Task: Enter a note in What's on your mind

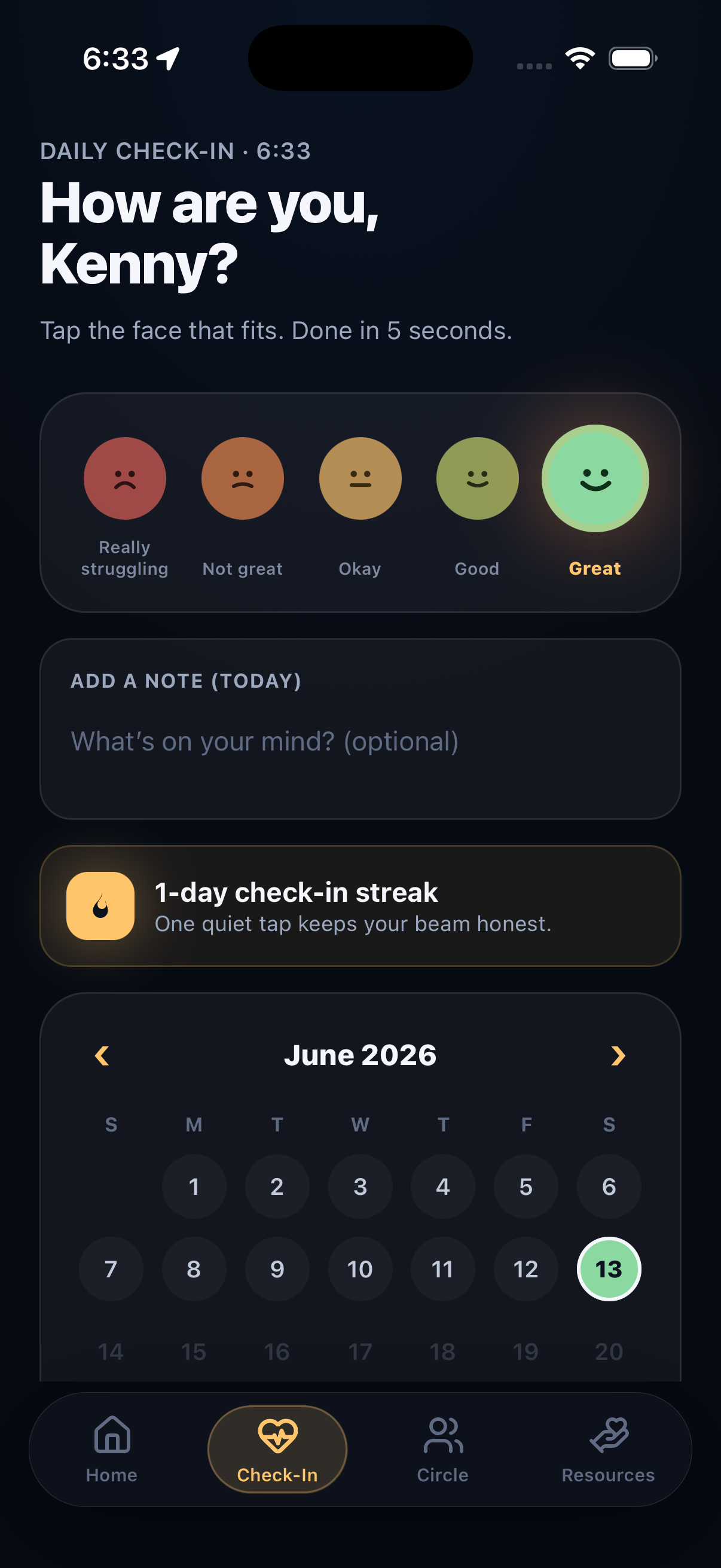Action: coord(360,742)
